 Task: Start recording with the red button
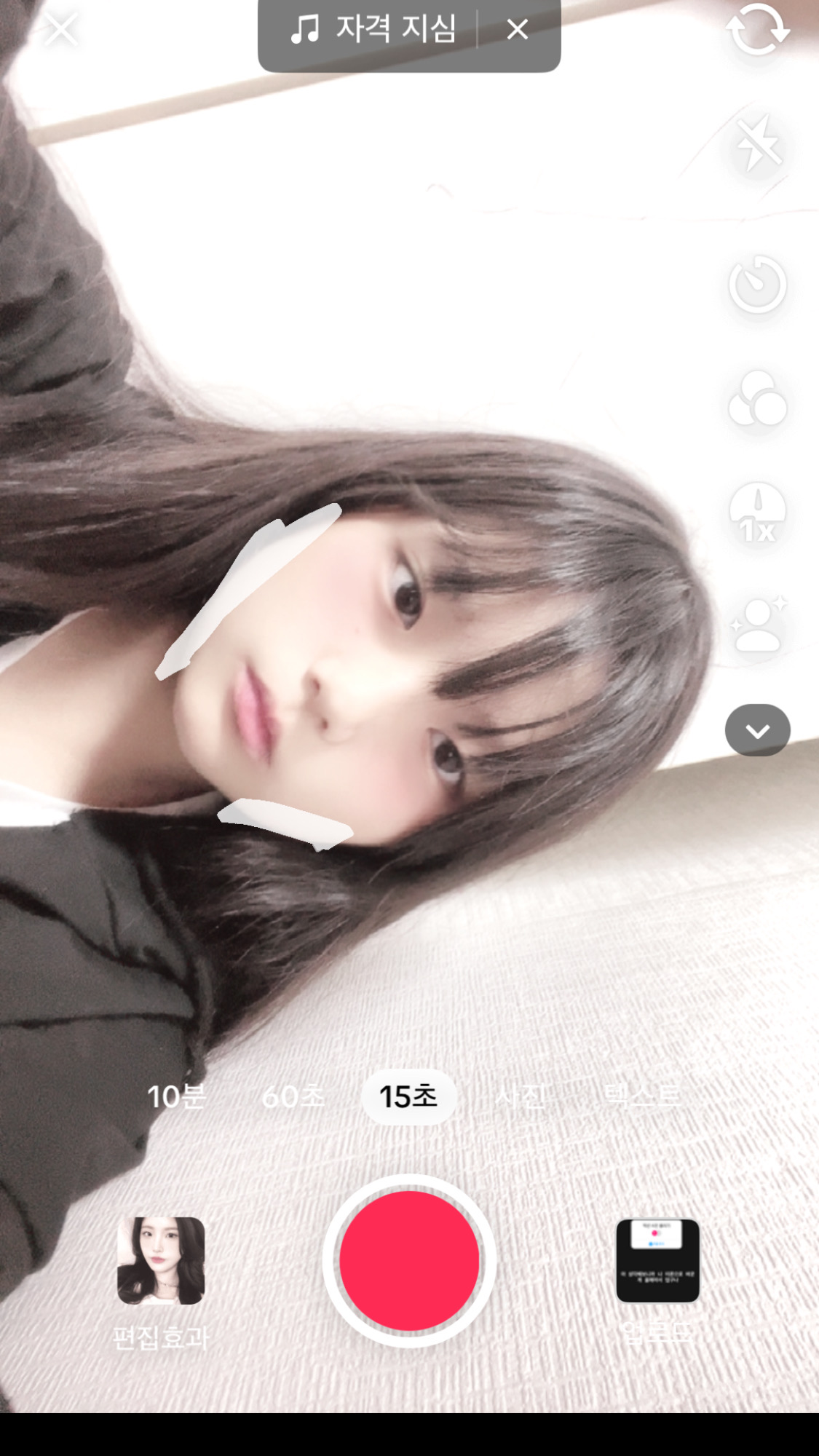click(409, 1260)
